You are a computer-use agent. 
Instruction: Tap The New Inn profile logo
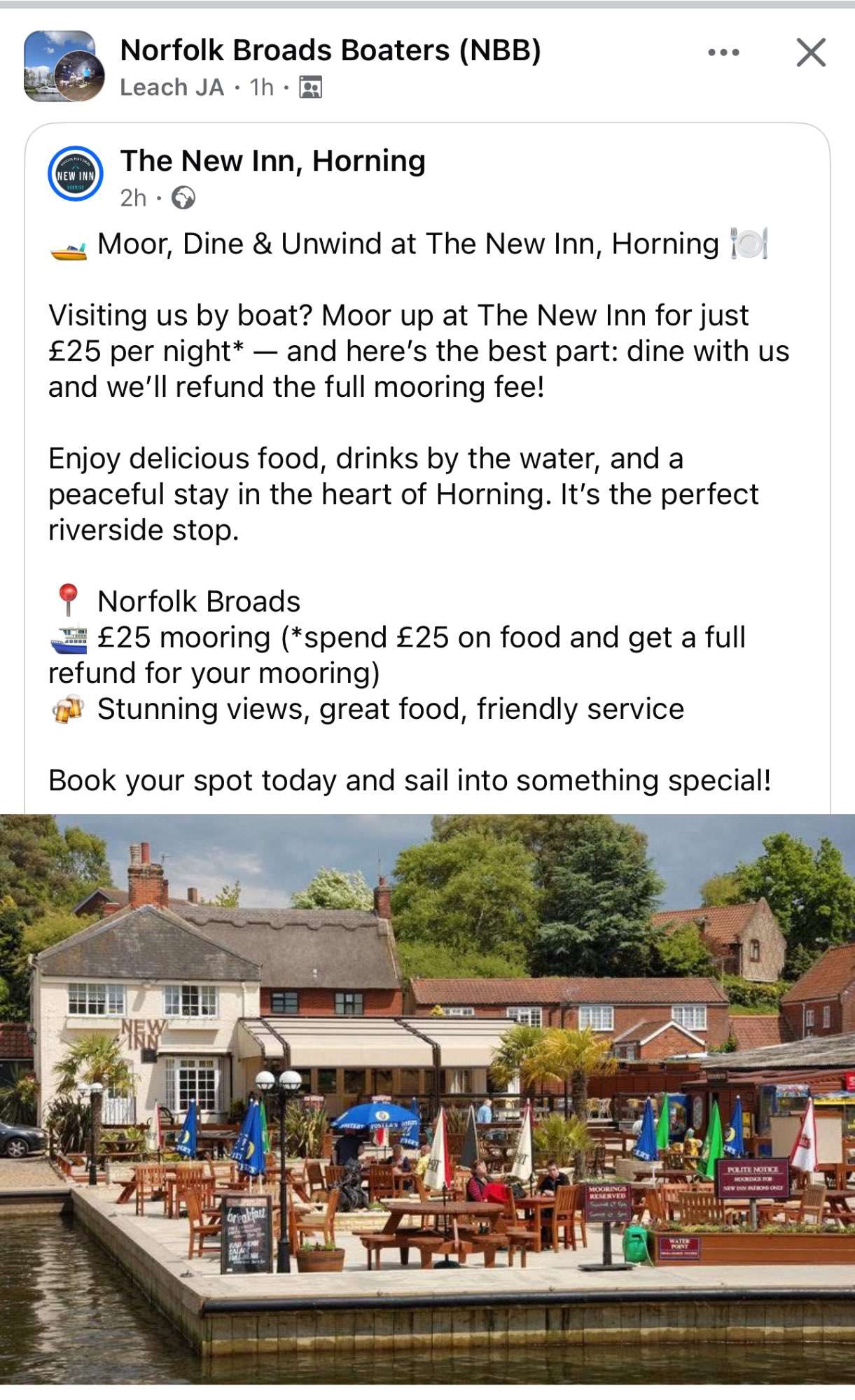coord(76,174)
